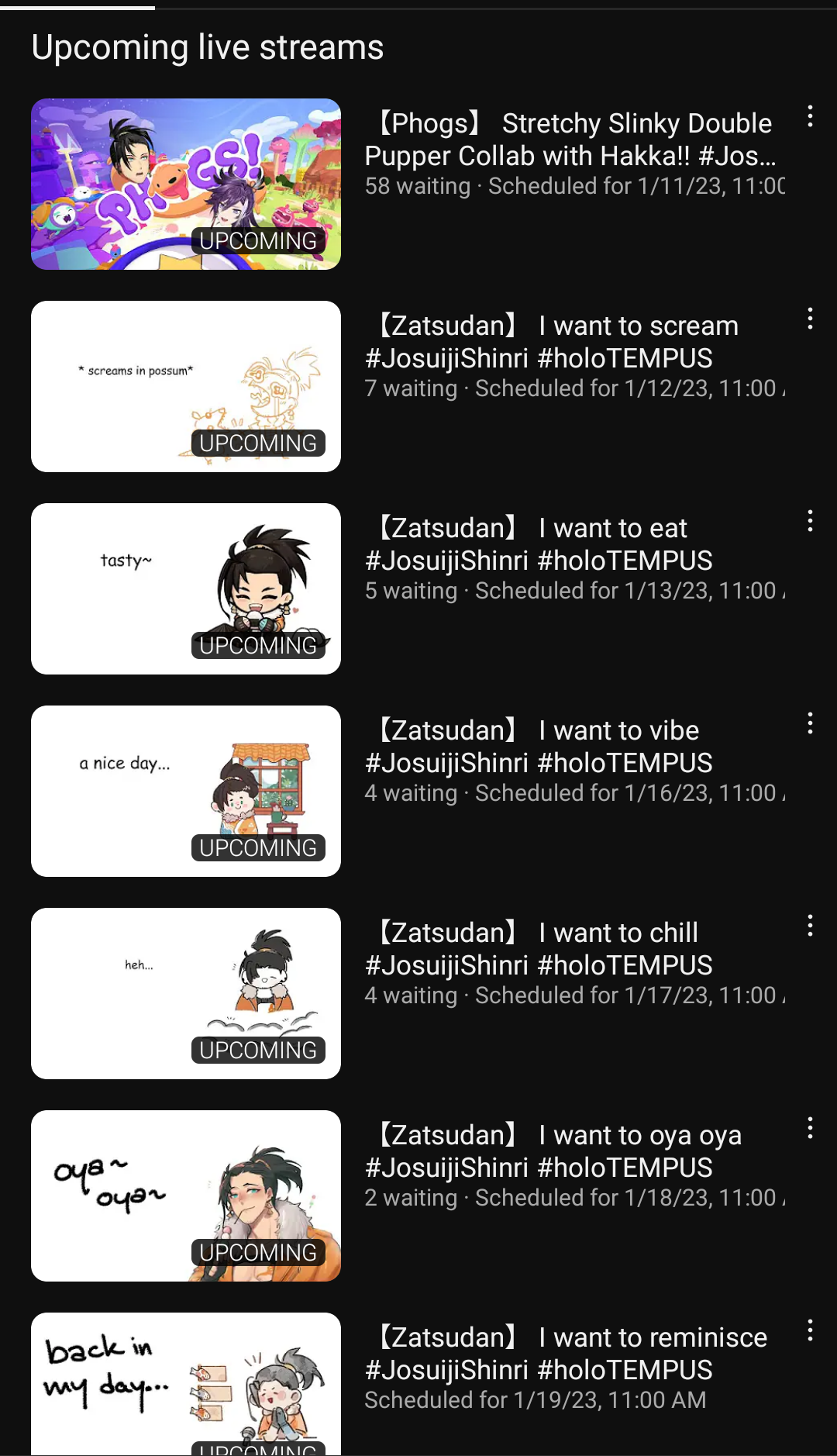
Task: Open the 'I want to scream' stream thumbnail
Action: [x=186, y=386]
